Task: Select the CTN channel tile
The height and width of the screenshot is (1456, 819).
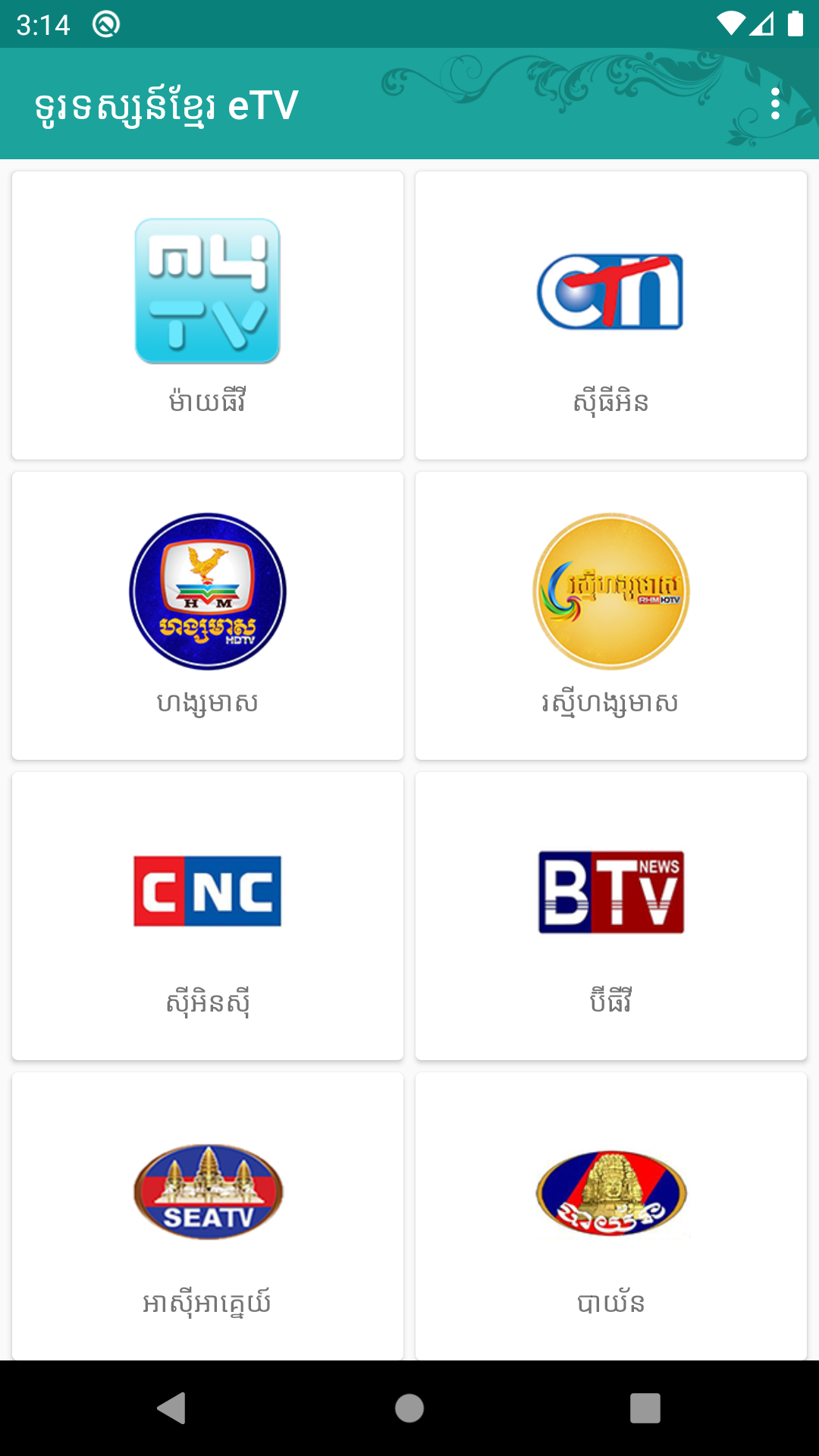Action: [611, 315]
